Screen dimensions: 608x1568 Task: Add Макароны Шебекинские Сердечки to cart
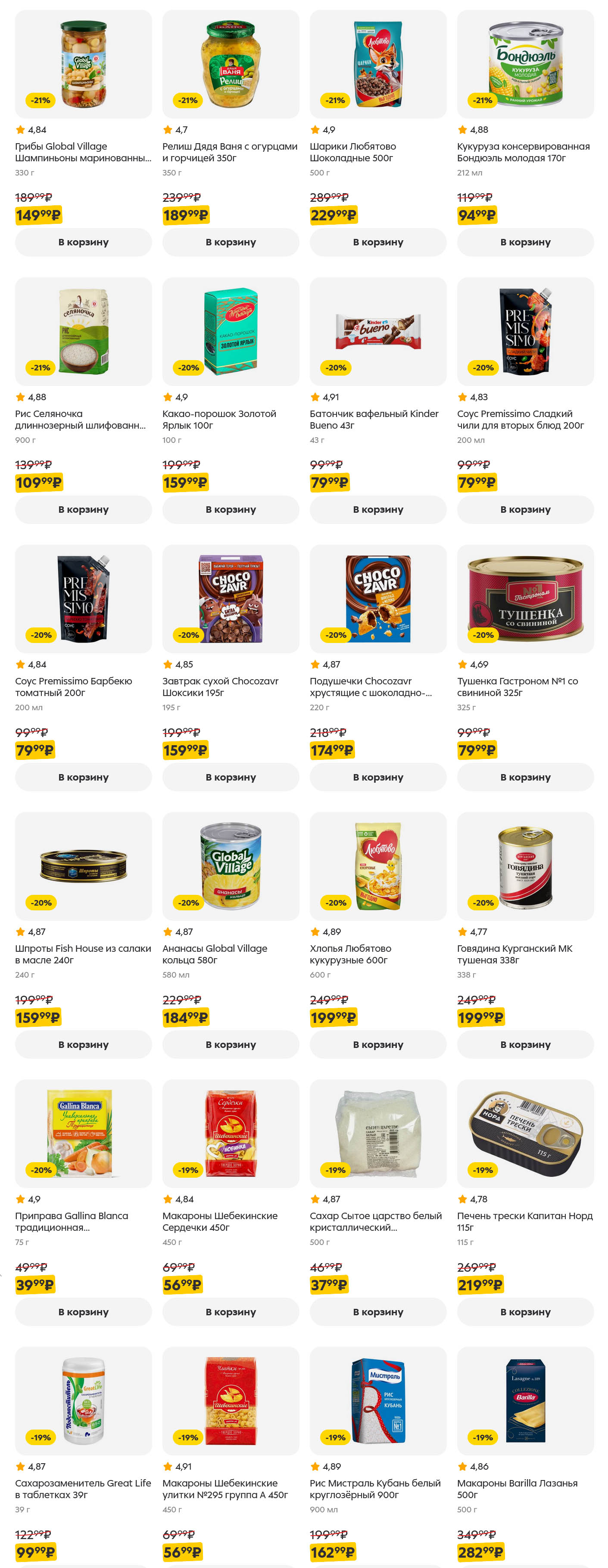point(231,1311)
